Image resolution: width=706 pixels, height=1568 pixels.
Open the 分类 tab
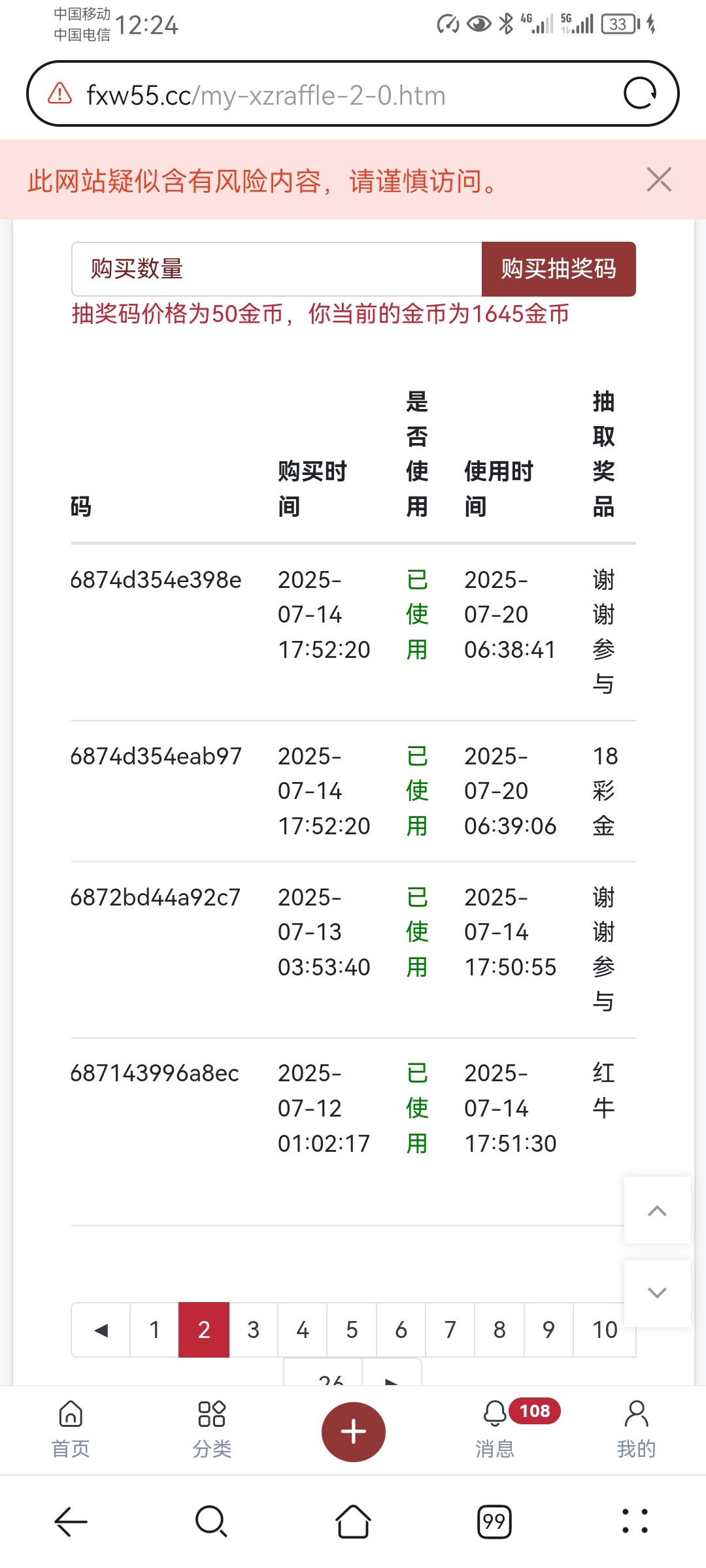pyautogui.click(x=212, y=1430)
